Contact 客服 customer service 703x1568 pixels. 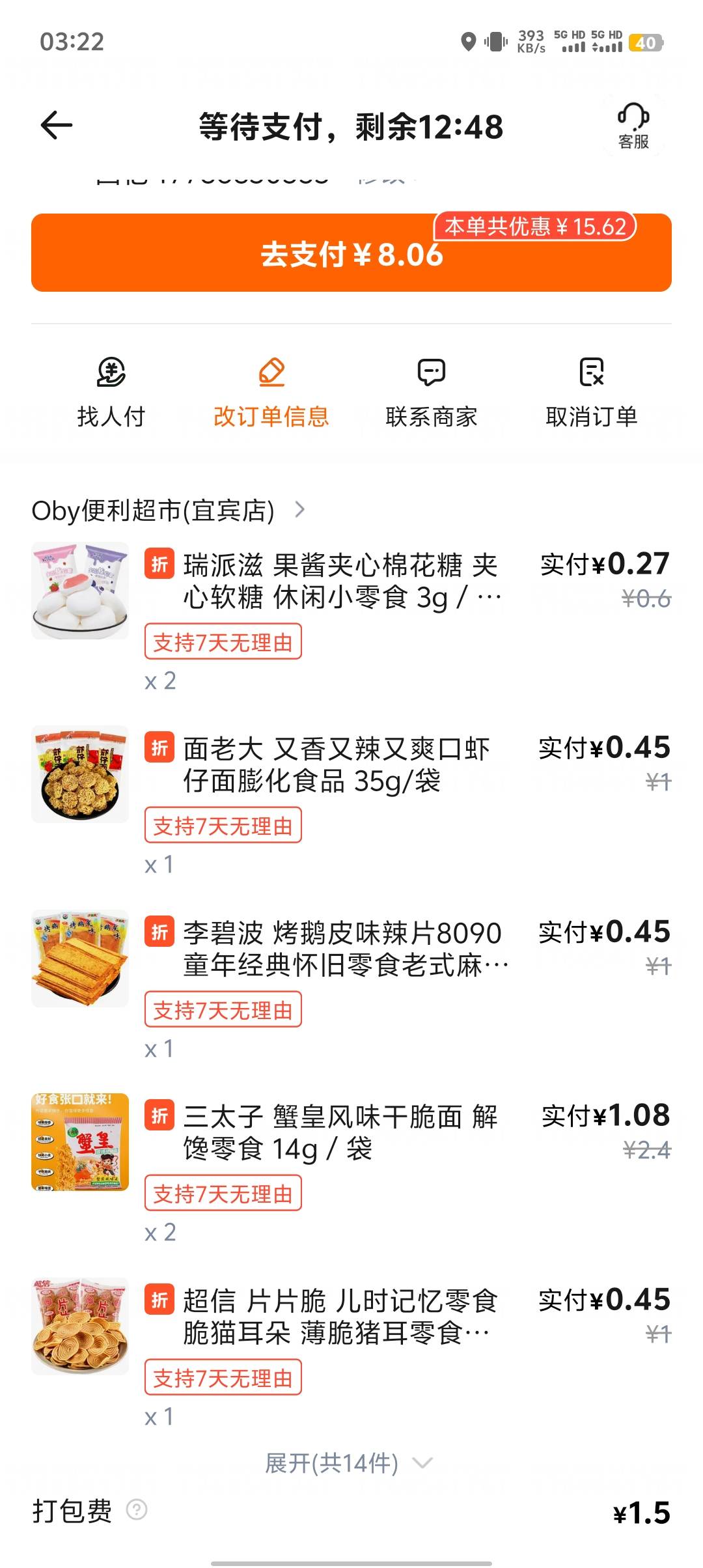click(633, 126)
